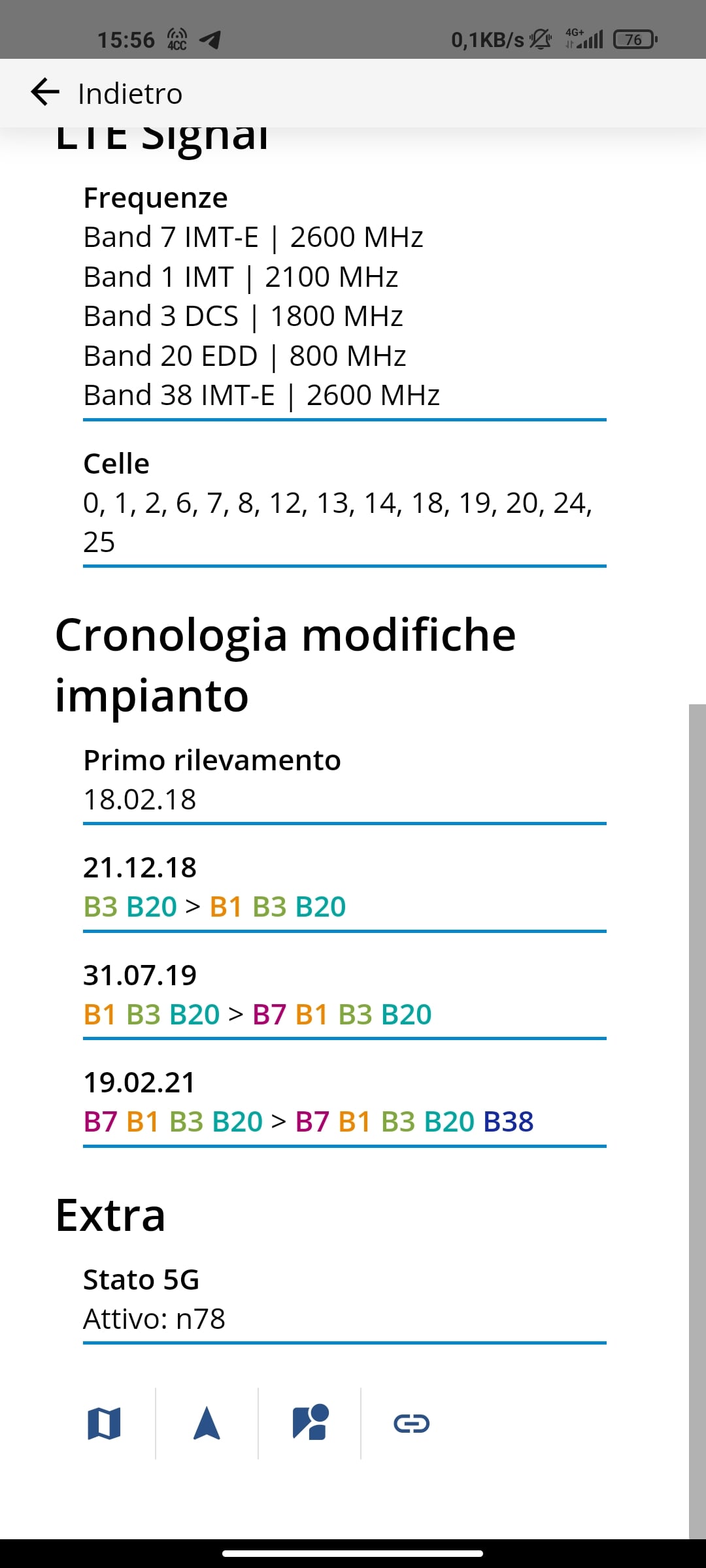Start navigation with the arrow icon
This screenshot has width=706, height=1568.
coord(207,1423)
